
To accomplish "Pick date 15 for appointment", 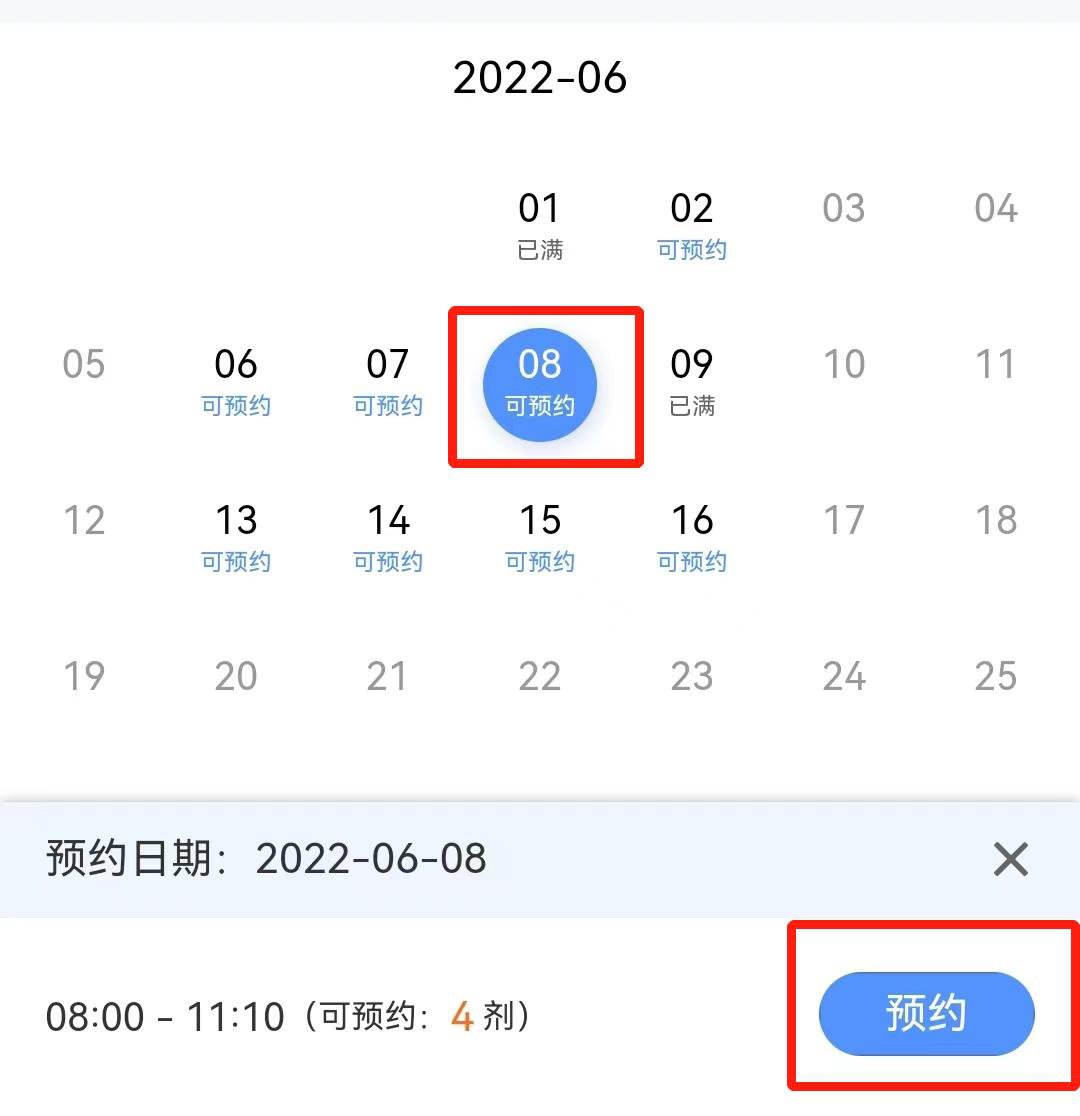I will pyautogui.click(x=540, y=537).
